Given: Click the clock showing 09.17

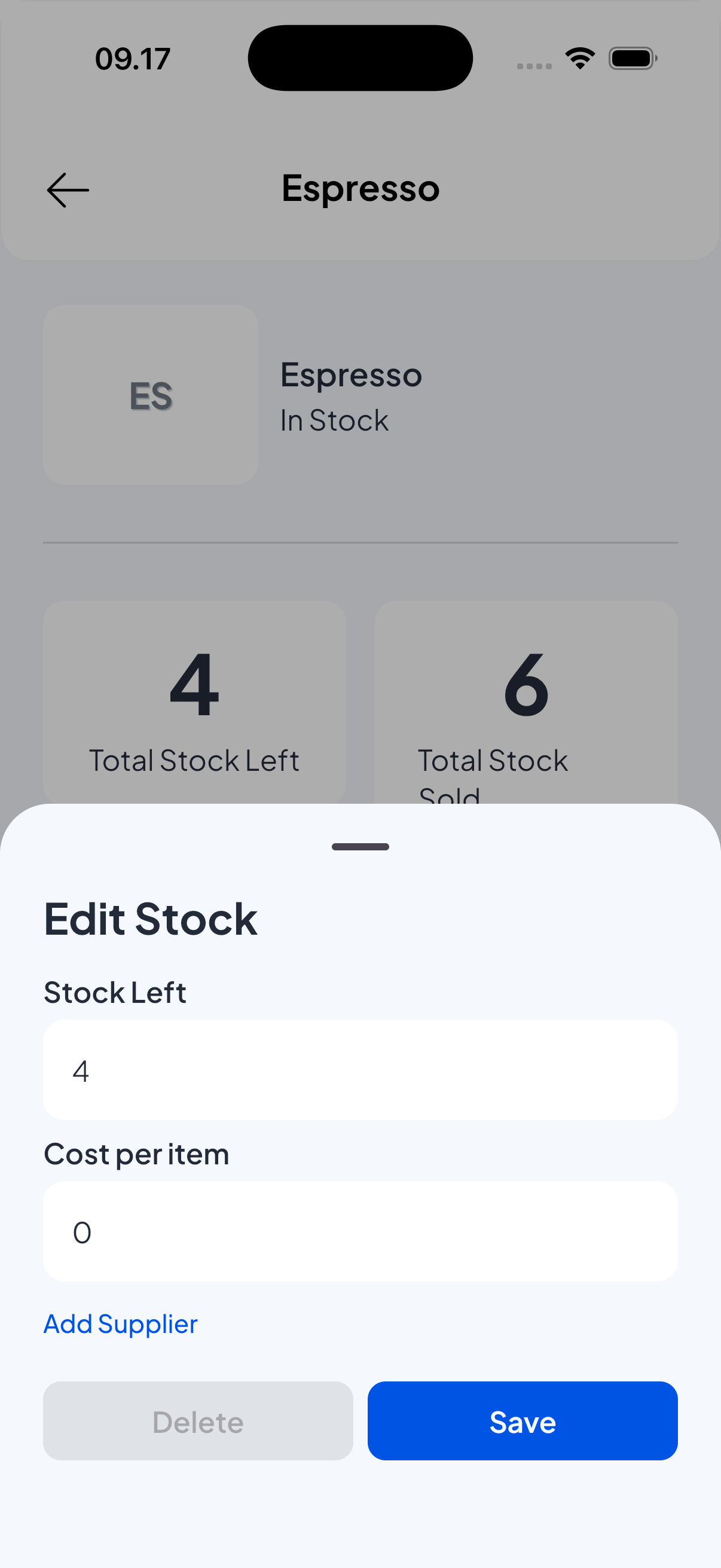Looking at the screenshot, I should [133, 58].
